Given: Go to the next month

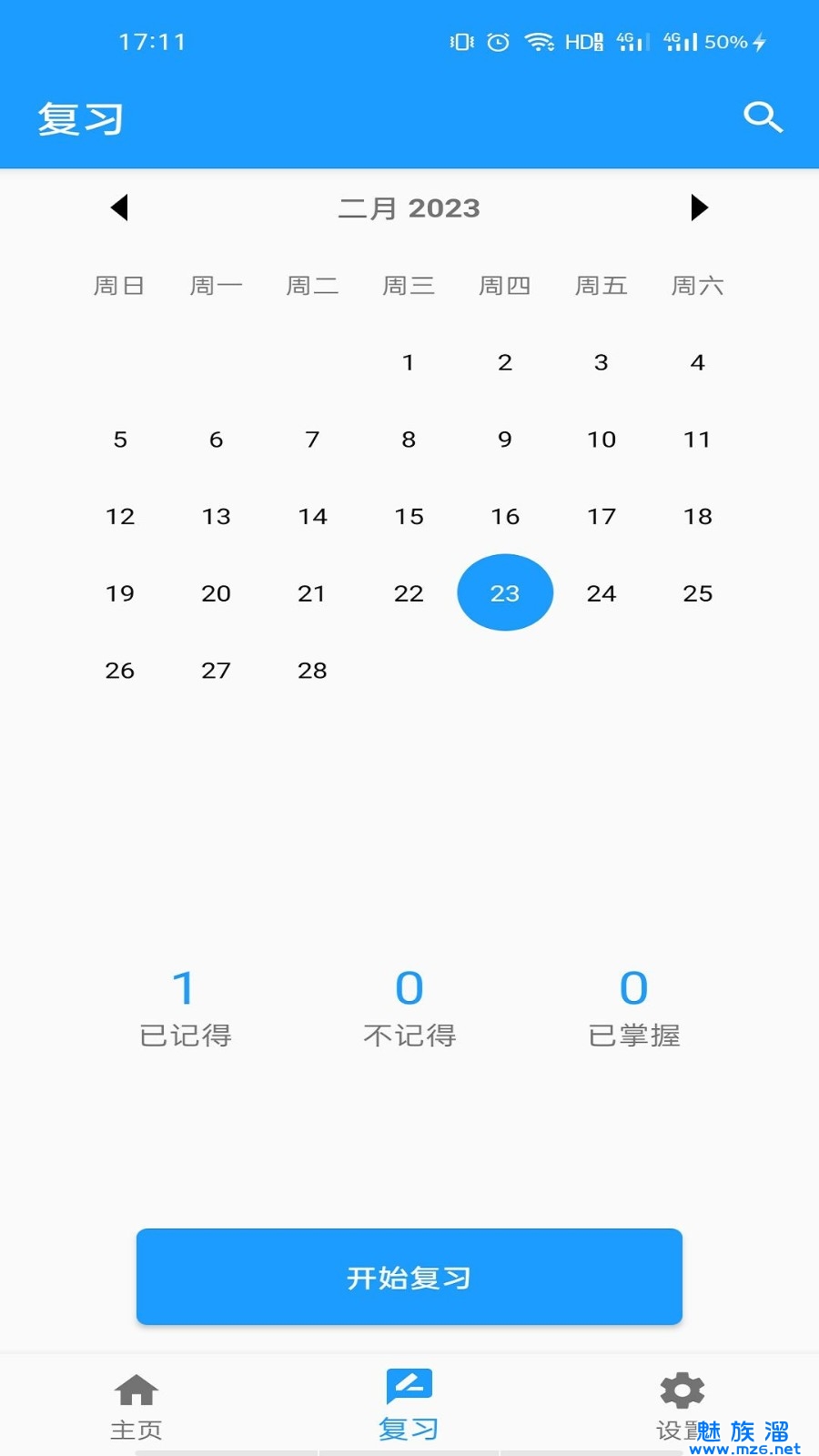Looking at the screenshot, I should coord(699,207).
